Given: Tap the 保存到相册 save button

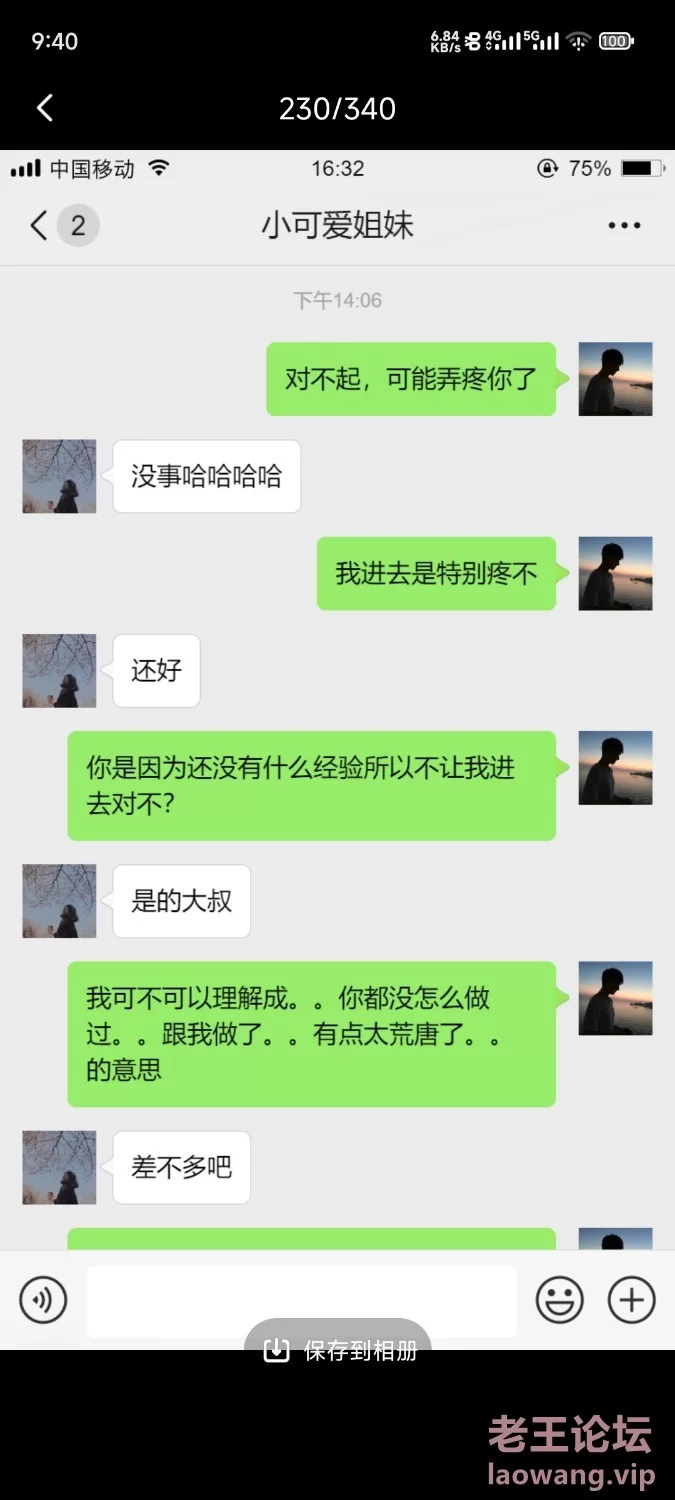Looking at the screenshot, I should pos(339,1351).
